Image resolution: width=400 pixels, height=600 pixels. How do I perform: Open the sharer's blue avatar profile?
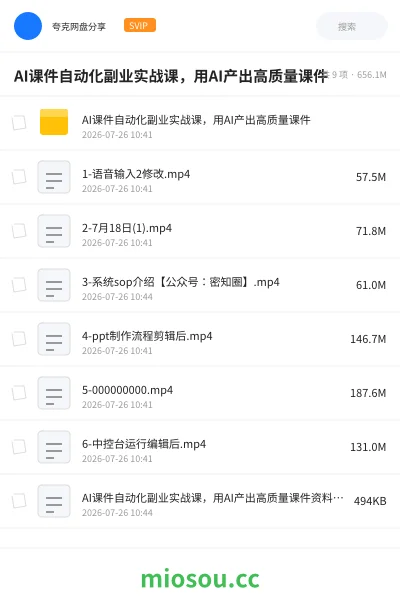(x=28, y=26)
